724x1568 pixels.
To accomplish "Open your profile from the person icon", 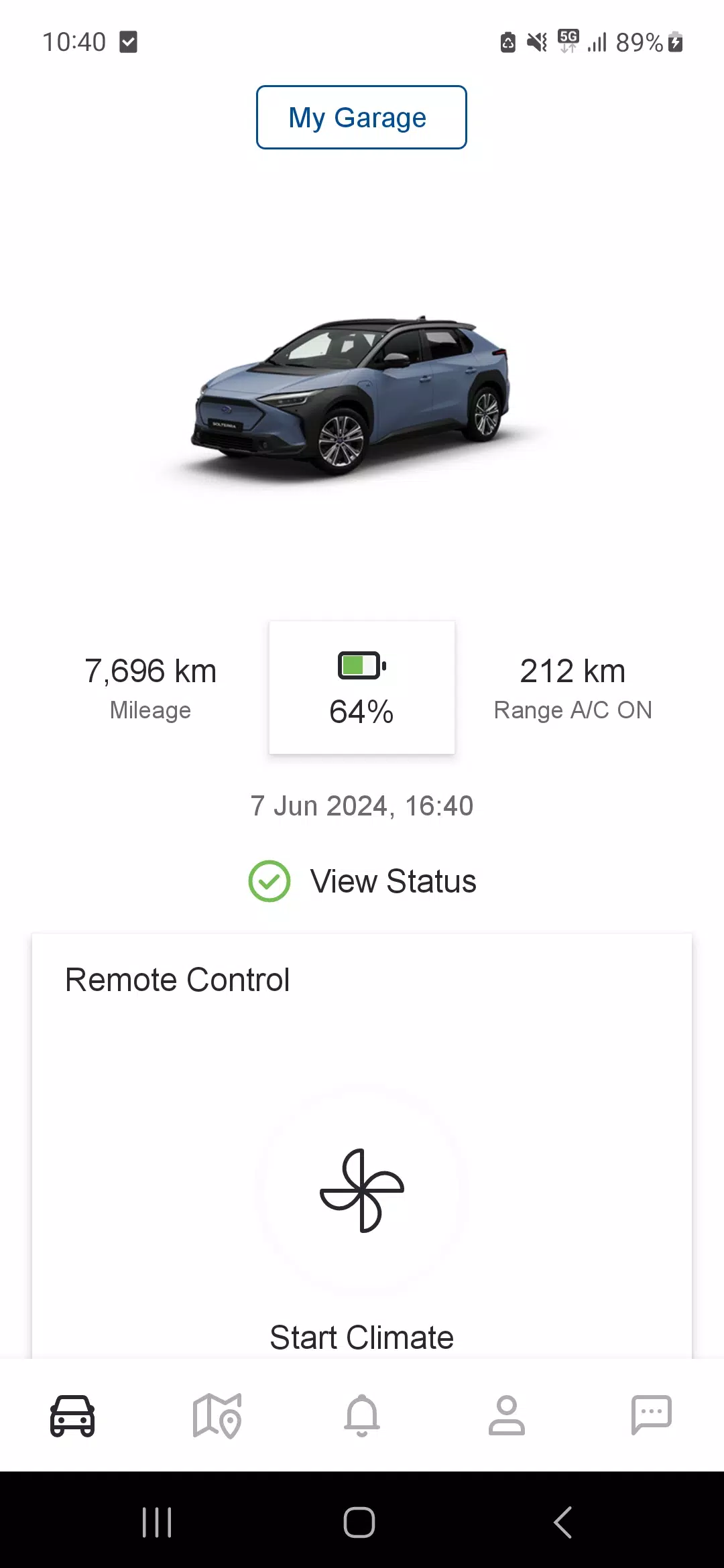I will [507, 1414].
